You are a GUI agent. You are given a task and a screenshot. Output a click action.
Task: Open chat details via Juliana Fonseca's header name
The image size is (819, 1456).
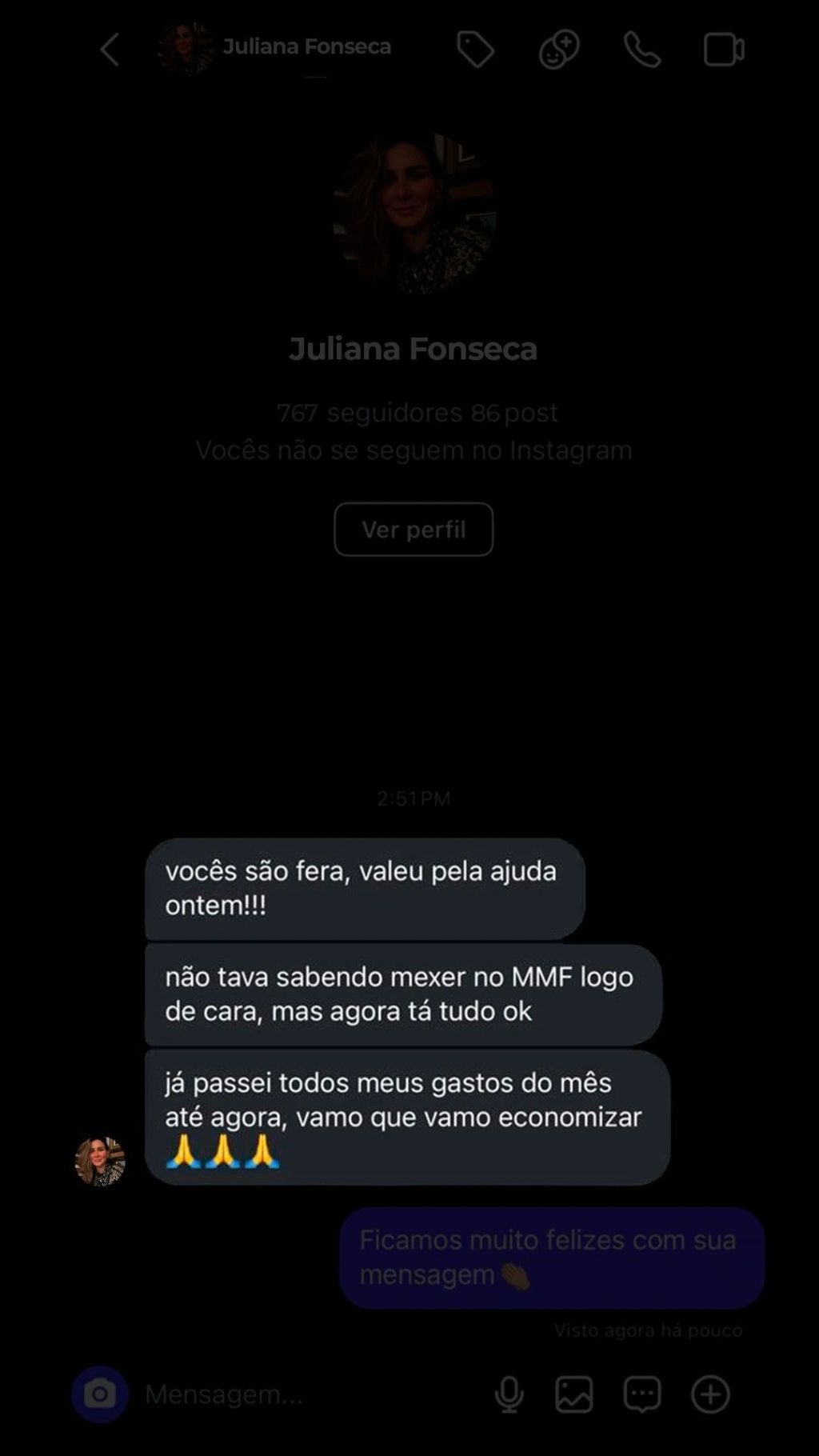pos(307,47)
